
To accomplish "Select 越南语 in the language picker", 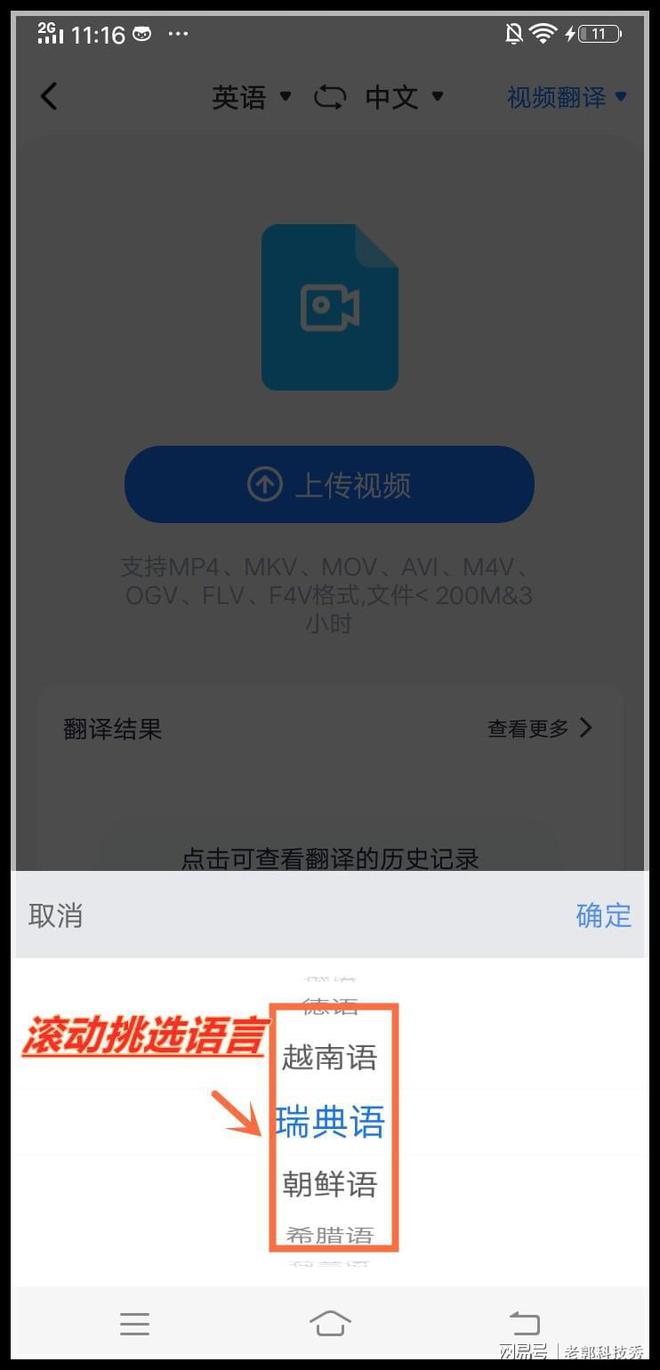I will pyautogui.click(x=330, y=1057).
